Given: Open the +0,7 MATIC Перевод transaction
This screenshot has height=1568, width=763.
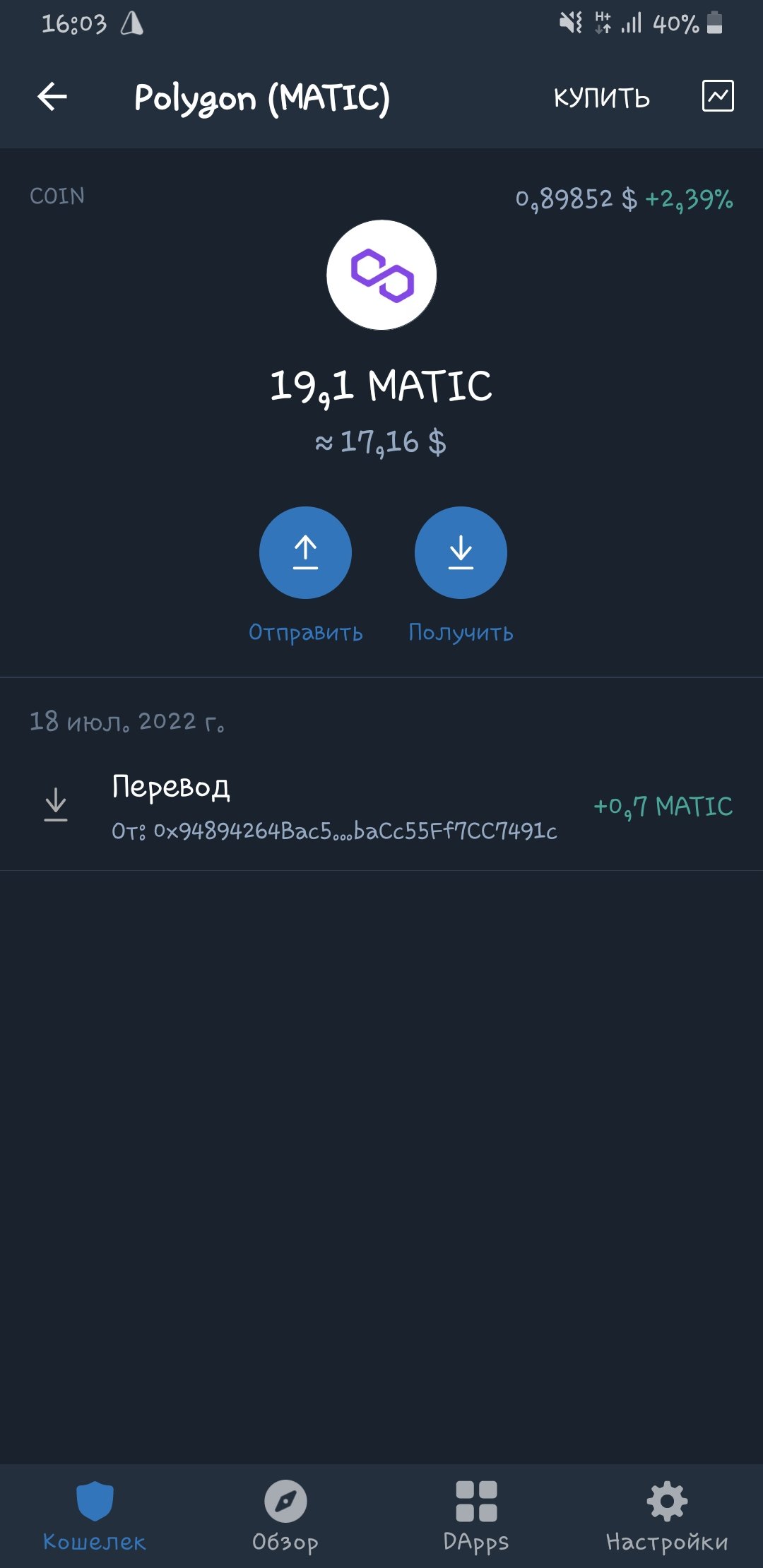Looking at the screenshot, I should coord(381,807).
